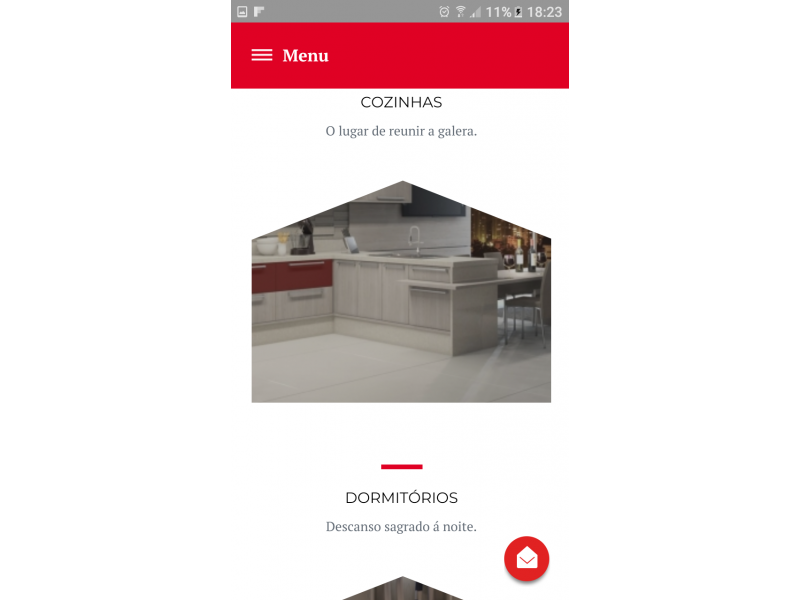Viewport: 800px width, 600px height.
Task: Tap the red envelope contact button
Action: tap(526, 559)
